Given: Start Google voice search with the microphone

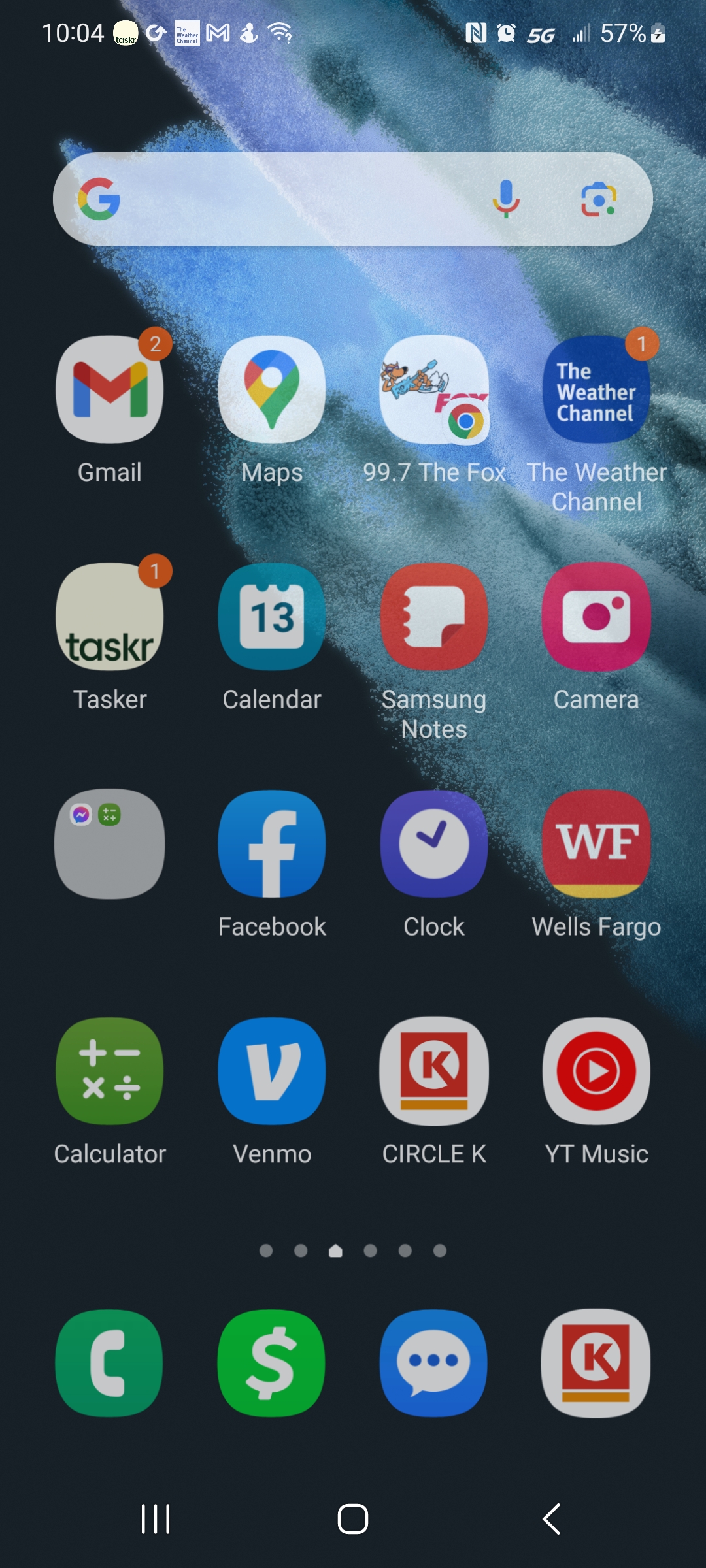Looking at the screenshot, I should pyautogui.click(x=506, y=199).
